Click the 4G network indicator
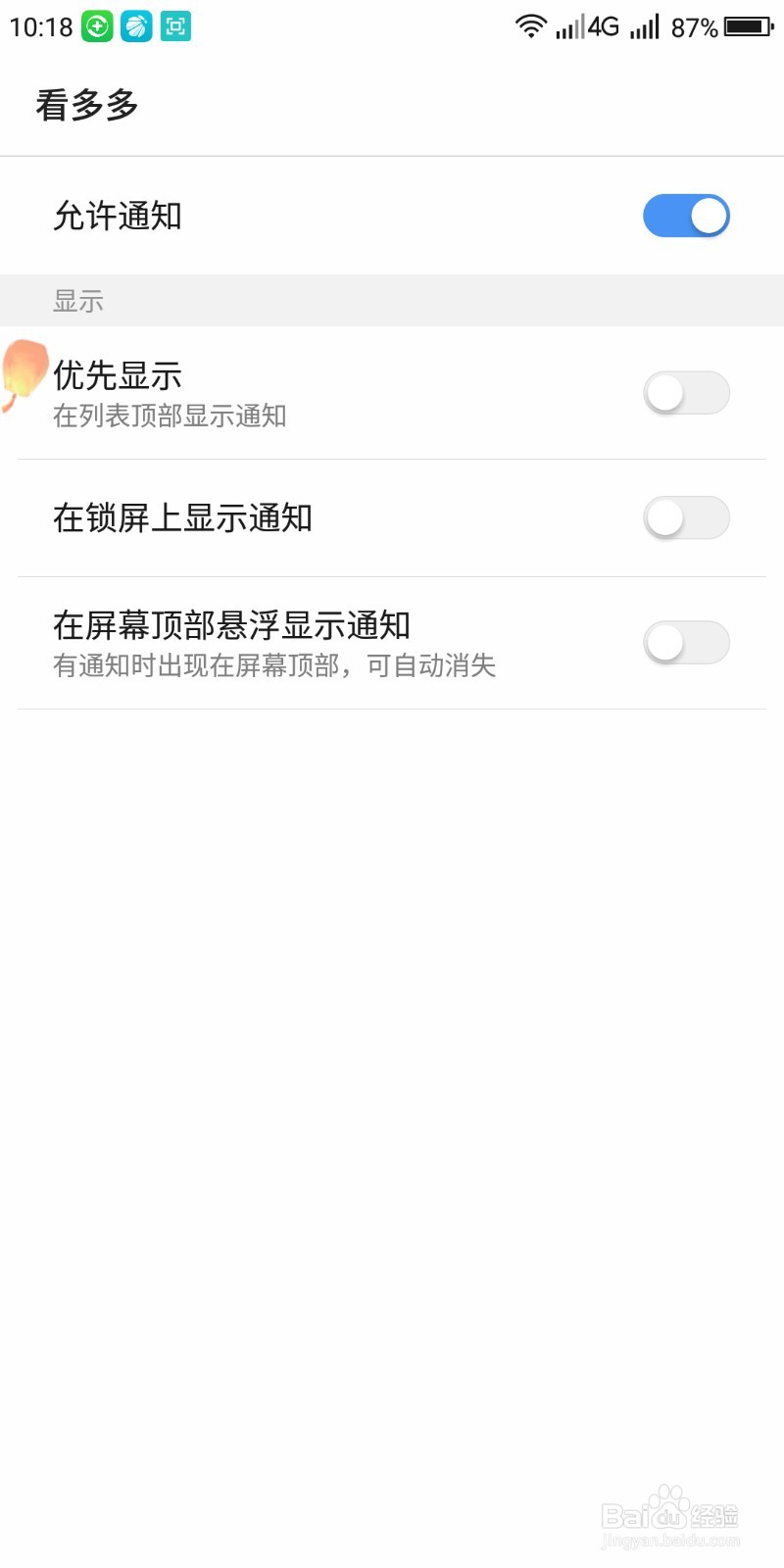The width and height of the screenshot is (784, 1568). coord(602,26)
